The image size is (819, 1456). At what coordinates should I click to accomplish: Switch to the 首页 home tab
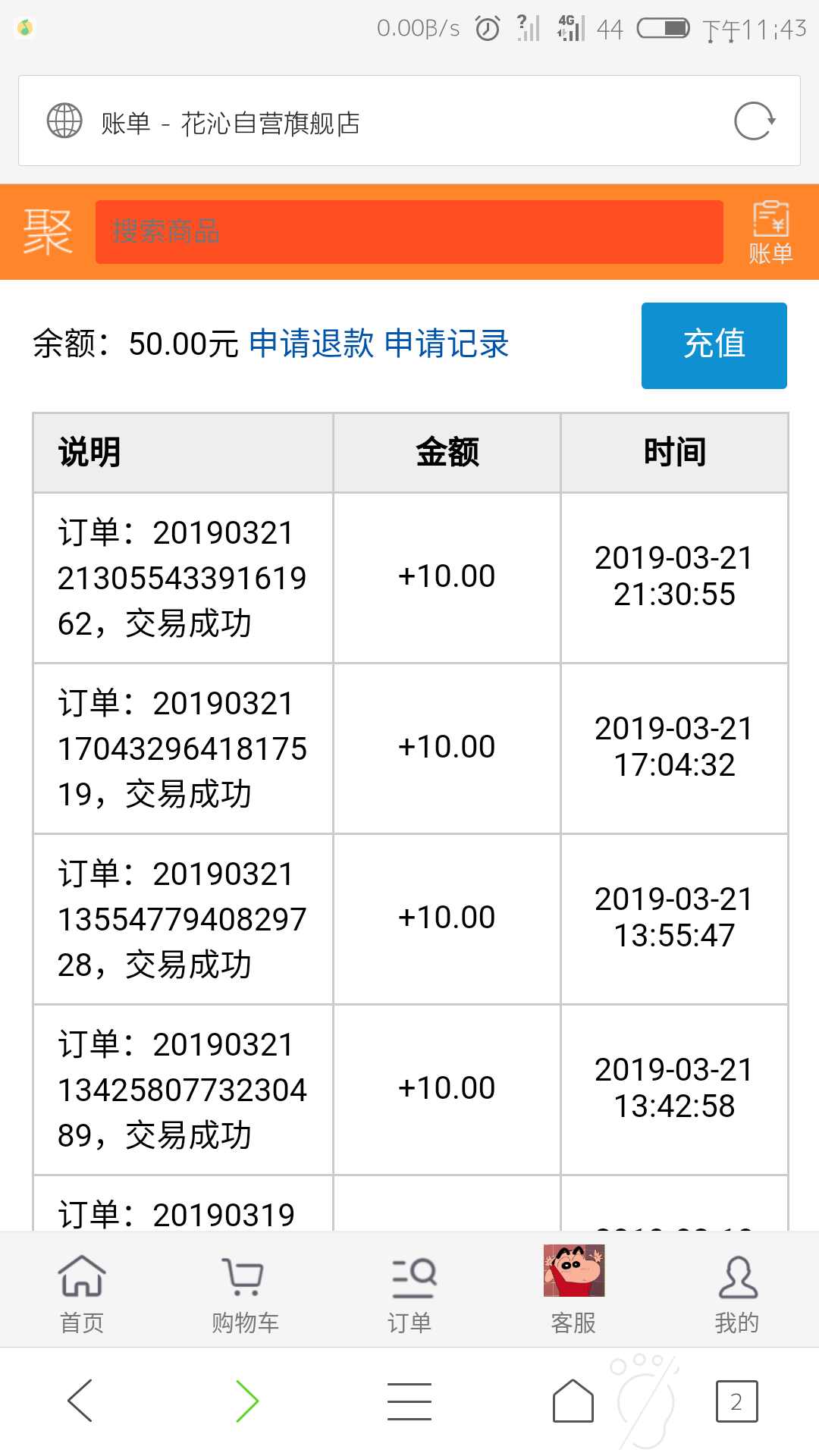82,1292
